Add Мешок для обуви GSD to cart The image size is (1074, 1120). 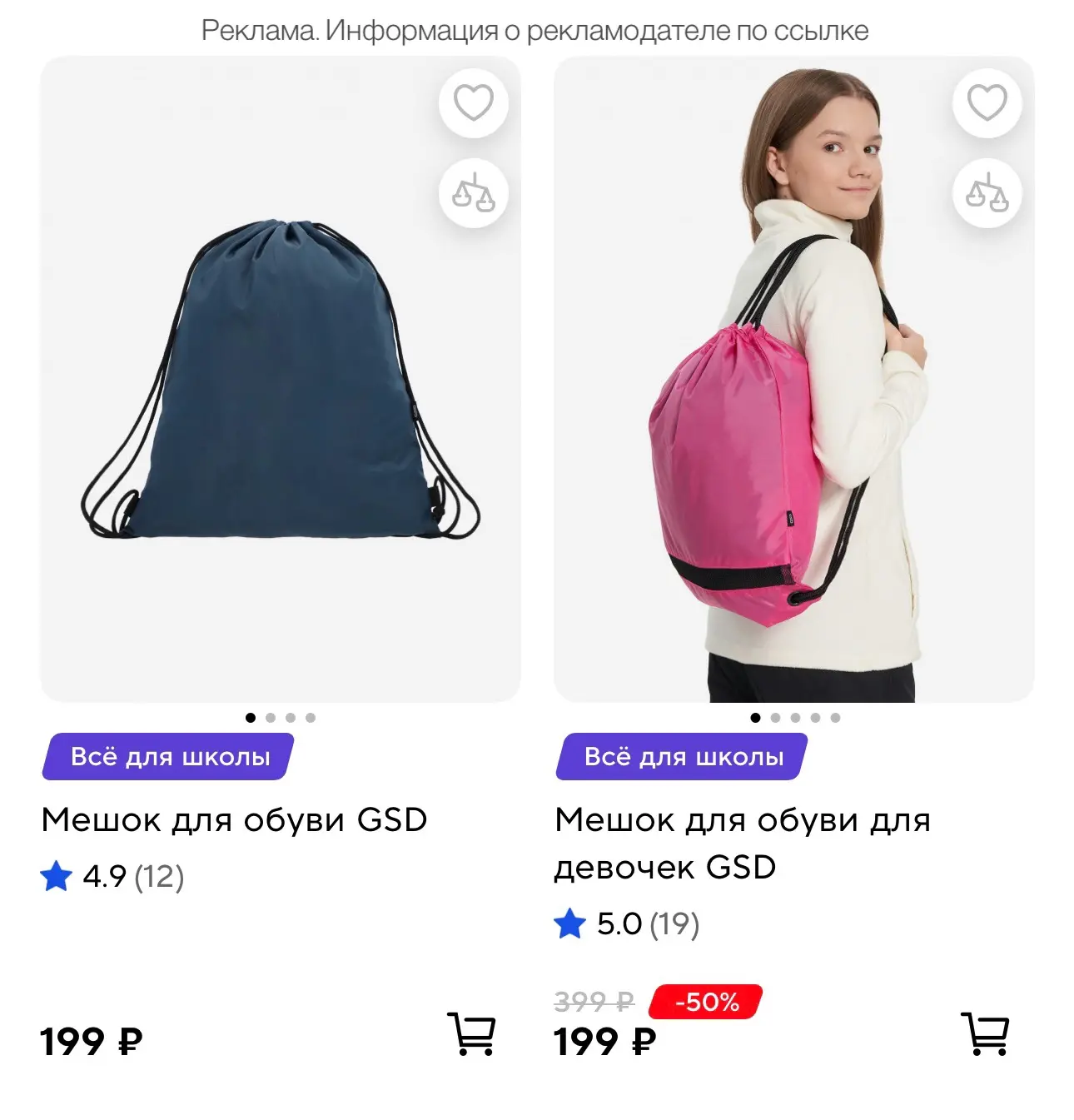tap(472, 1034)
